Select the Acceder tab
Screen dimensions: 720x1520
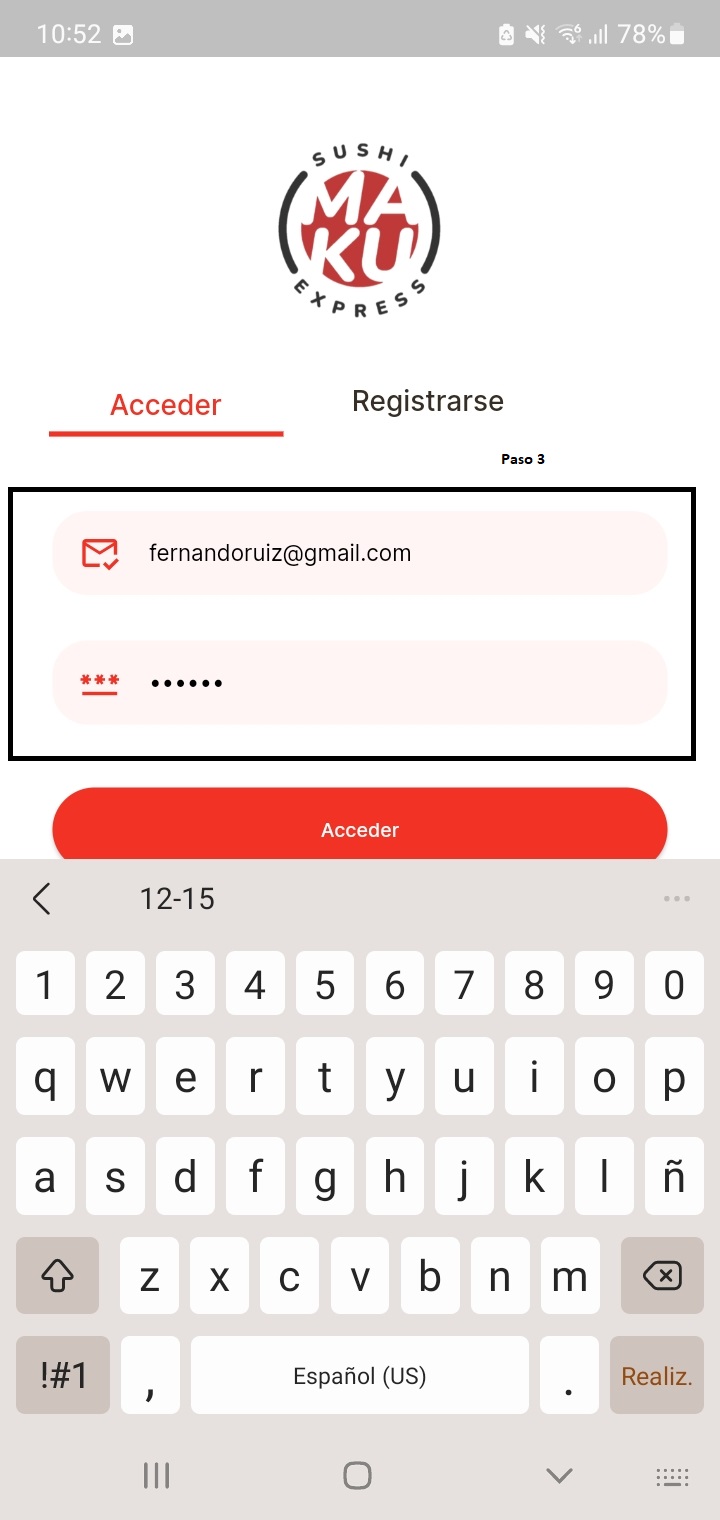(166, 405)
